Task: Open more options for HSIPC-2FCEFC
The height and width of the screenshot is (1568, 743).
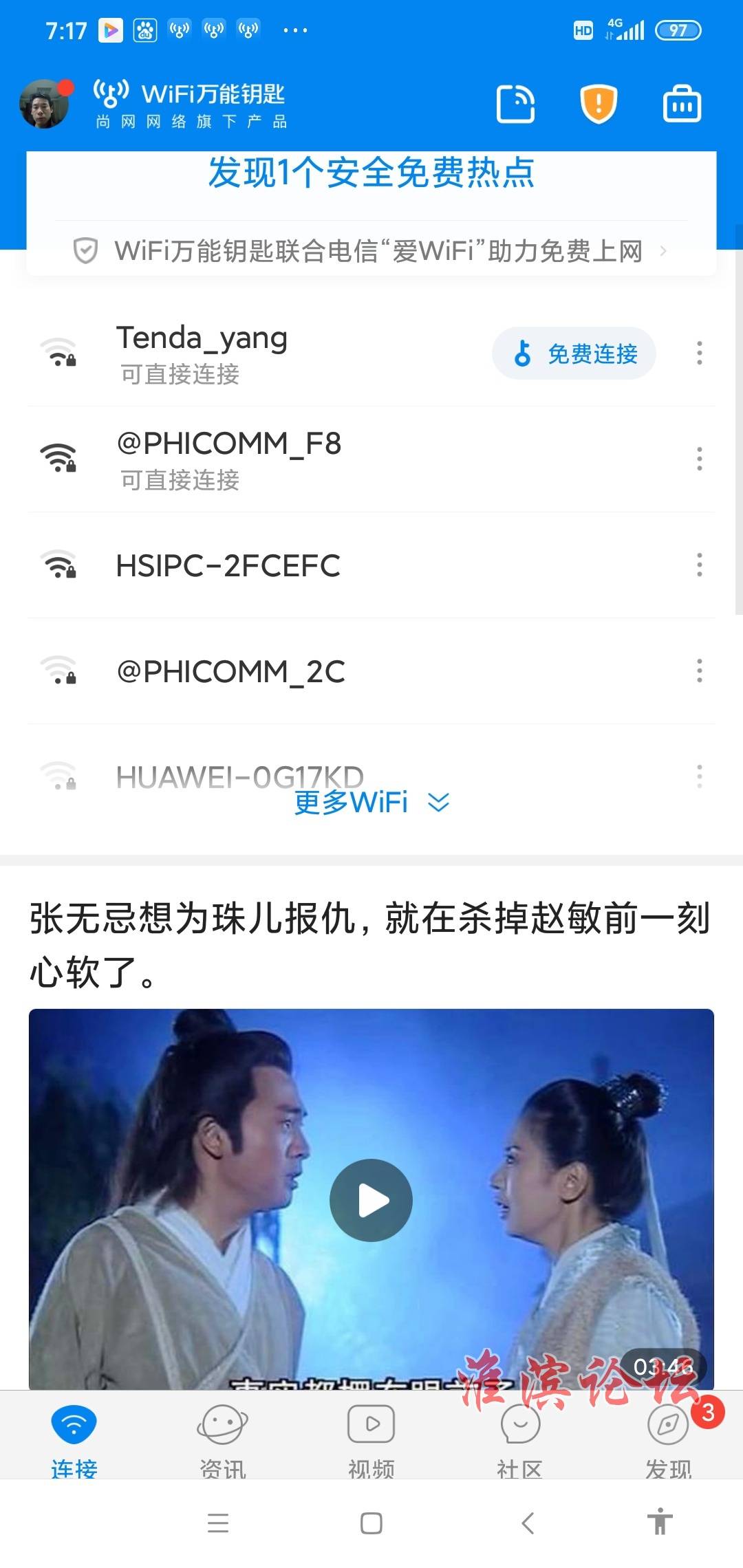Action: click(x=699, y=565)
